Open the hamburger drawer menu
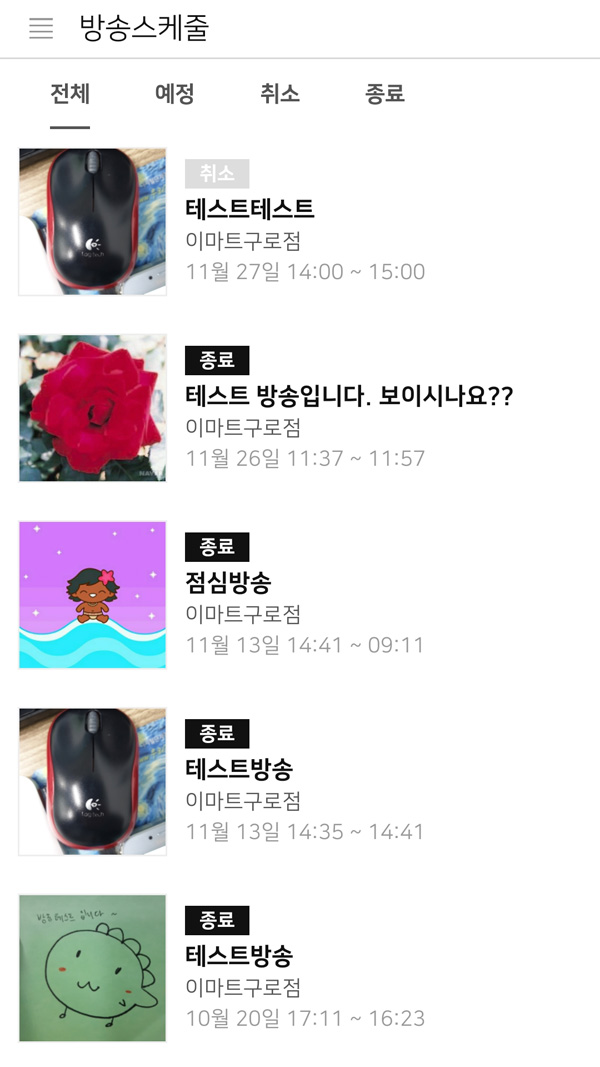The height and width of the screenshot is (1067, 600). click(x=41, y=28)
